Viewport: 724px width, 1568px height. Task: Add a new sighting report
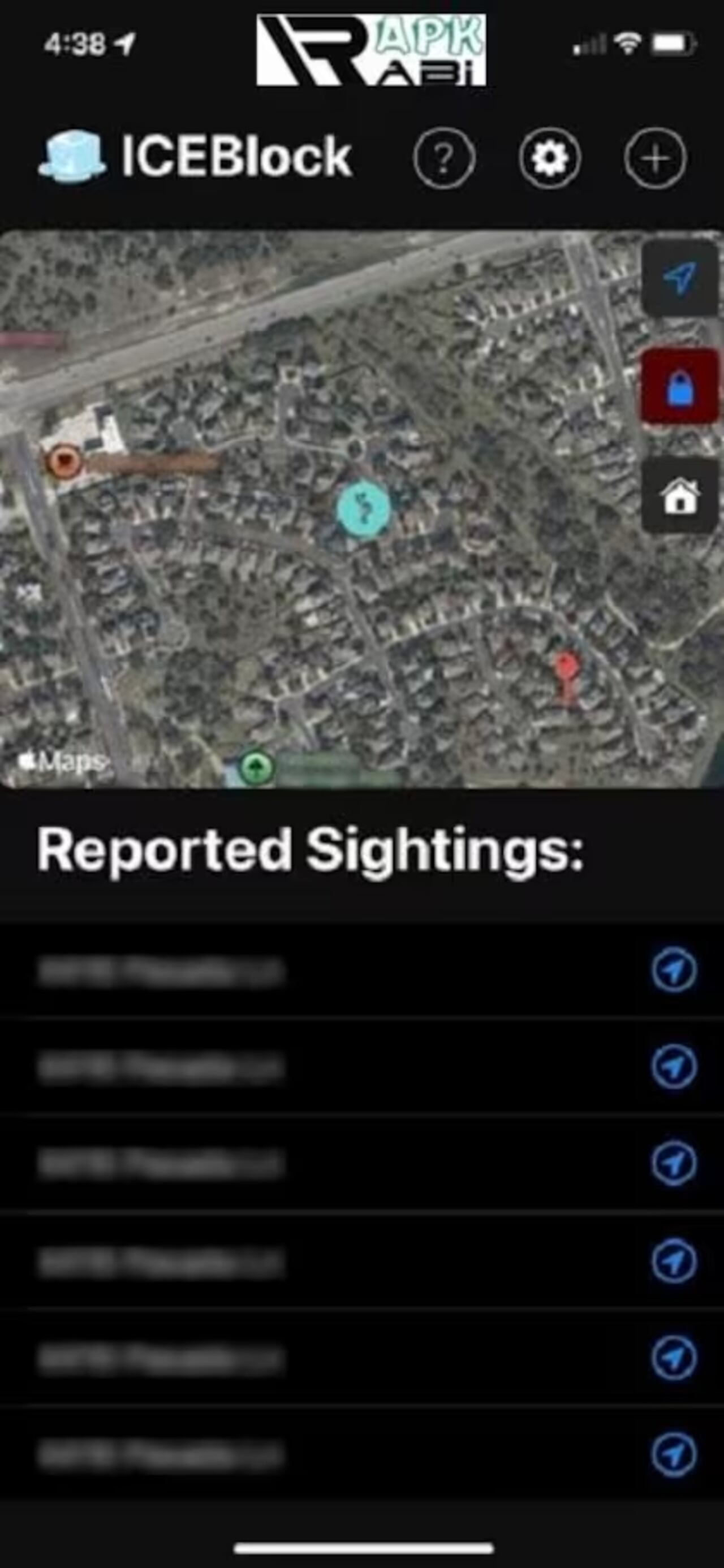655,158
